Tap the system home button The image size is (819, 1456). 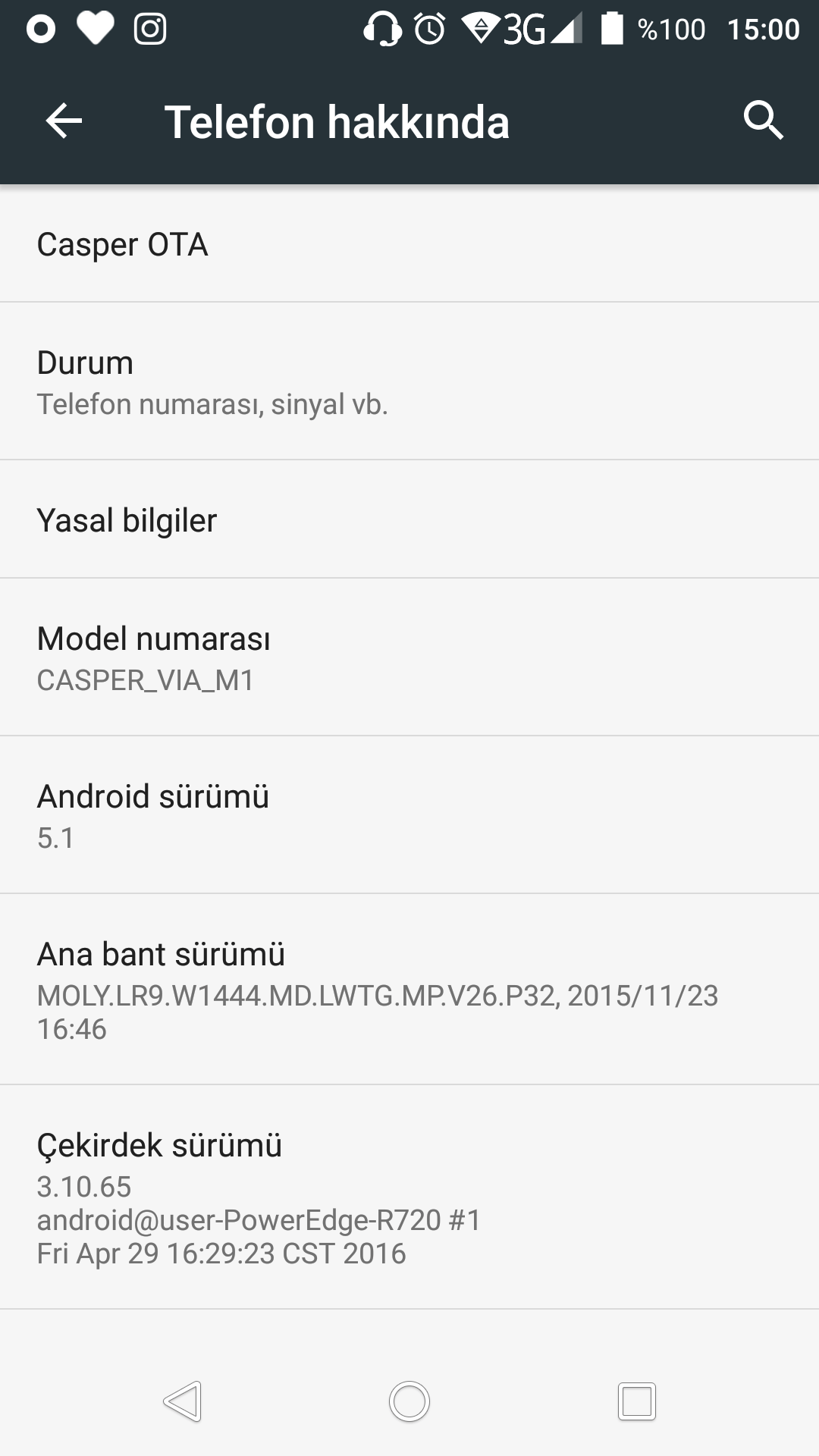(409, 1401)
